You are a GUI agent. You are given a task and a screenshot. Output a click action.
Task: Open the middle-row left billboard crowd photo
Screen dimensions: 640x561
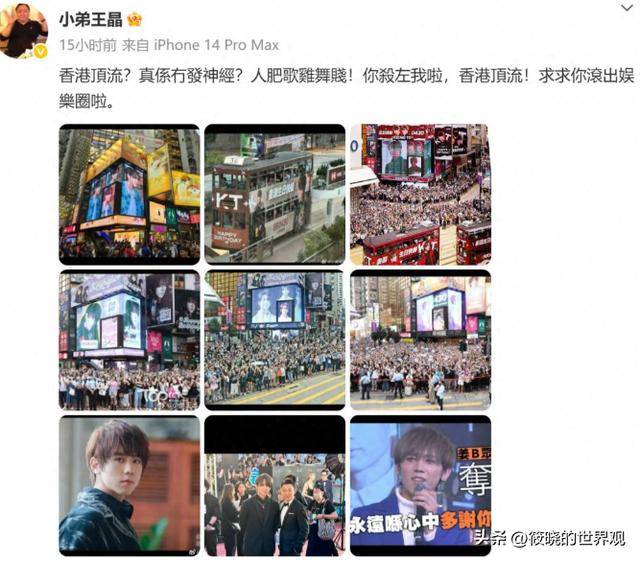click(x=129, y=340)
